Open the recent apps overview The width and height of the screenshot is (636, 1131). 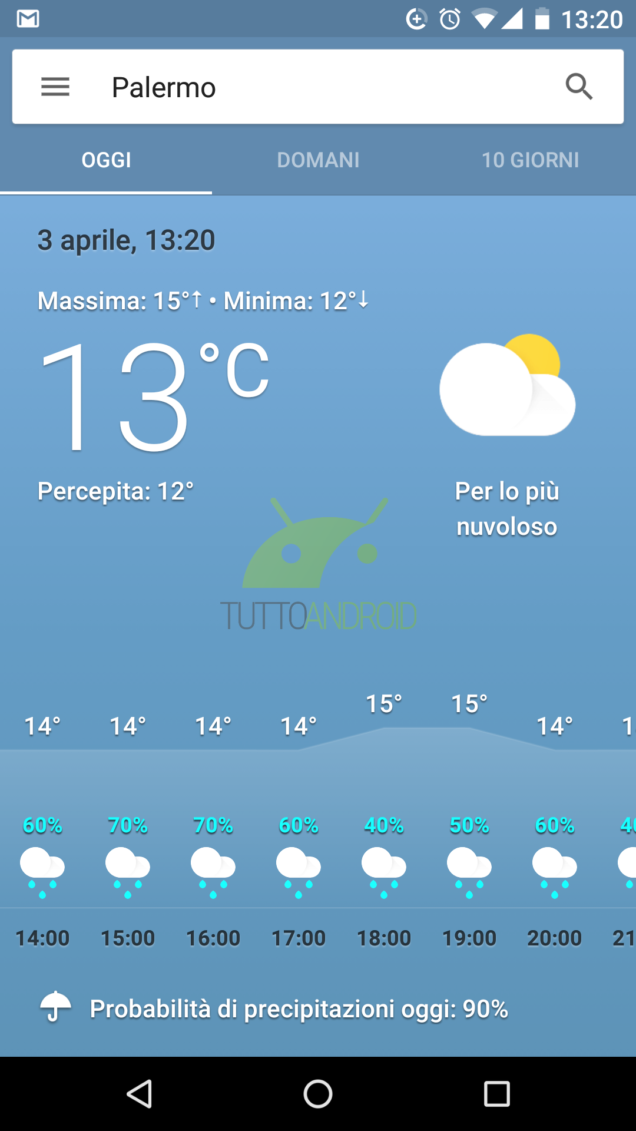pos(496,1093)
